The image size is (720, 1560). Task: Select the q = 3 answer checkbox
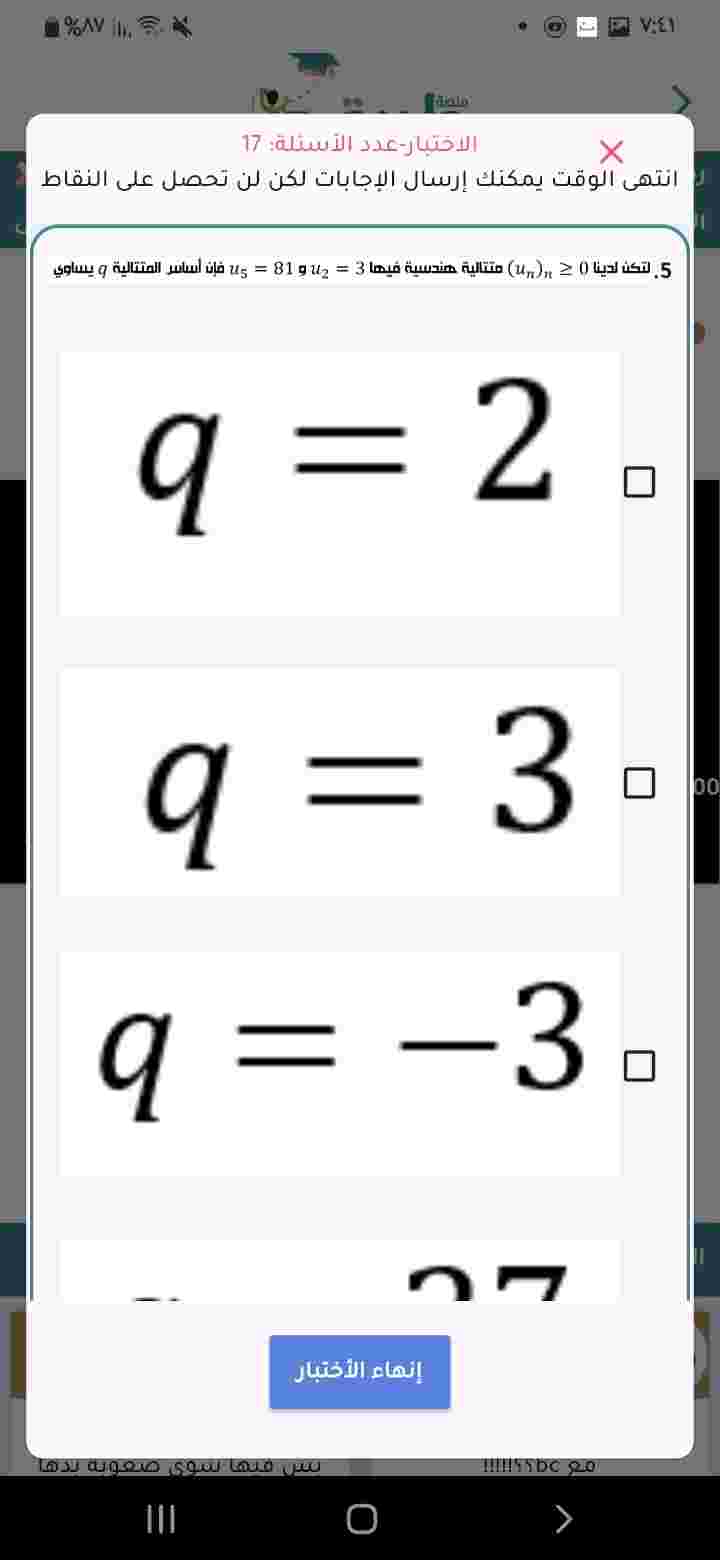point(639,783)
